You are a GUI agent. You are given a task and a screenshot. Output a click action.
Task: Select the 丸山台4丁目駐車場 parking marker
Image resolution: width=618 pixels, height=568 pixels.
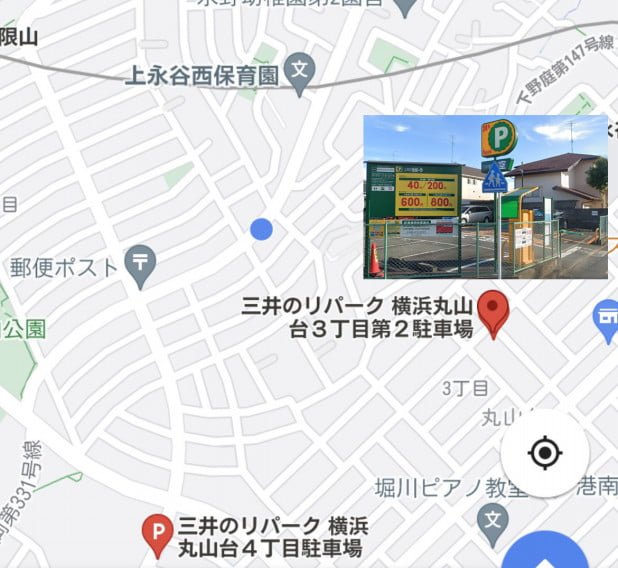click(x=157, y=534)
